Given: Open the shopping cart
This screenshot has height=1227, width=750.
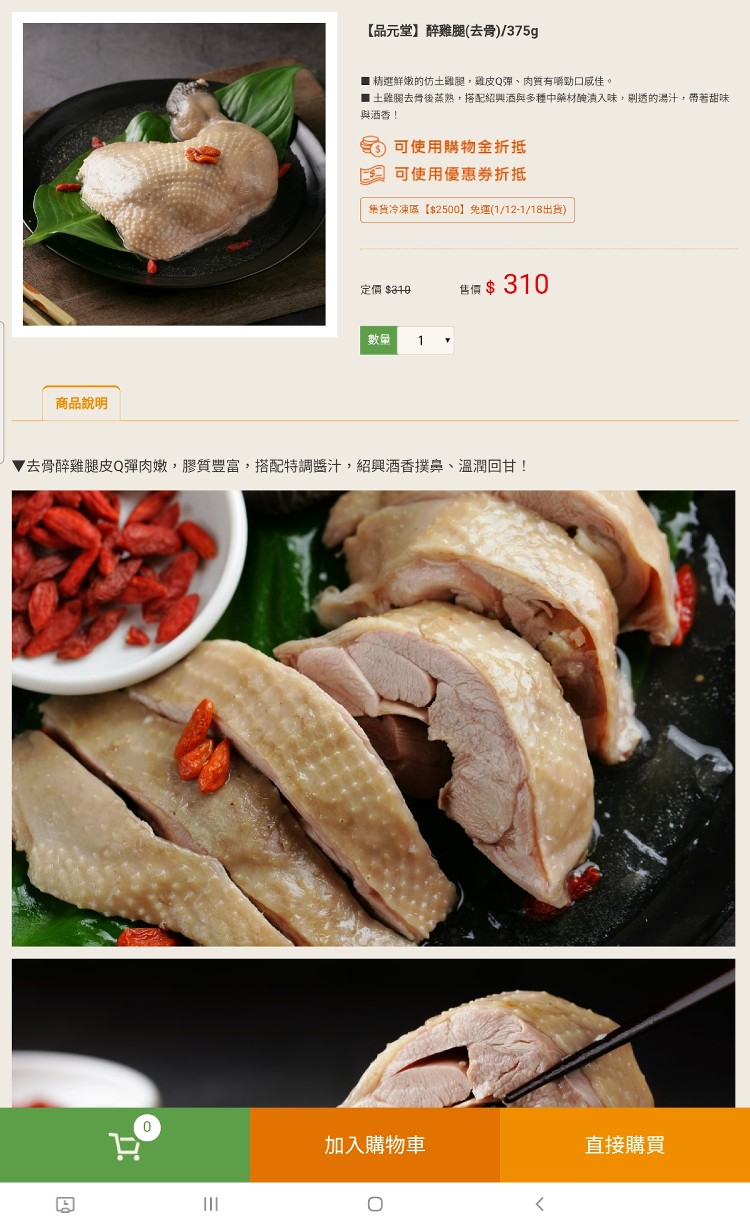Looking at the screenshot, I should pyautogui.click(x=125, y=1145).
